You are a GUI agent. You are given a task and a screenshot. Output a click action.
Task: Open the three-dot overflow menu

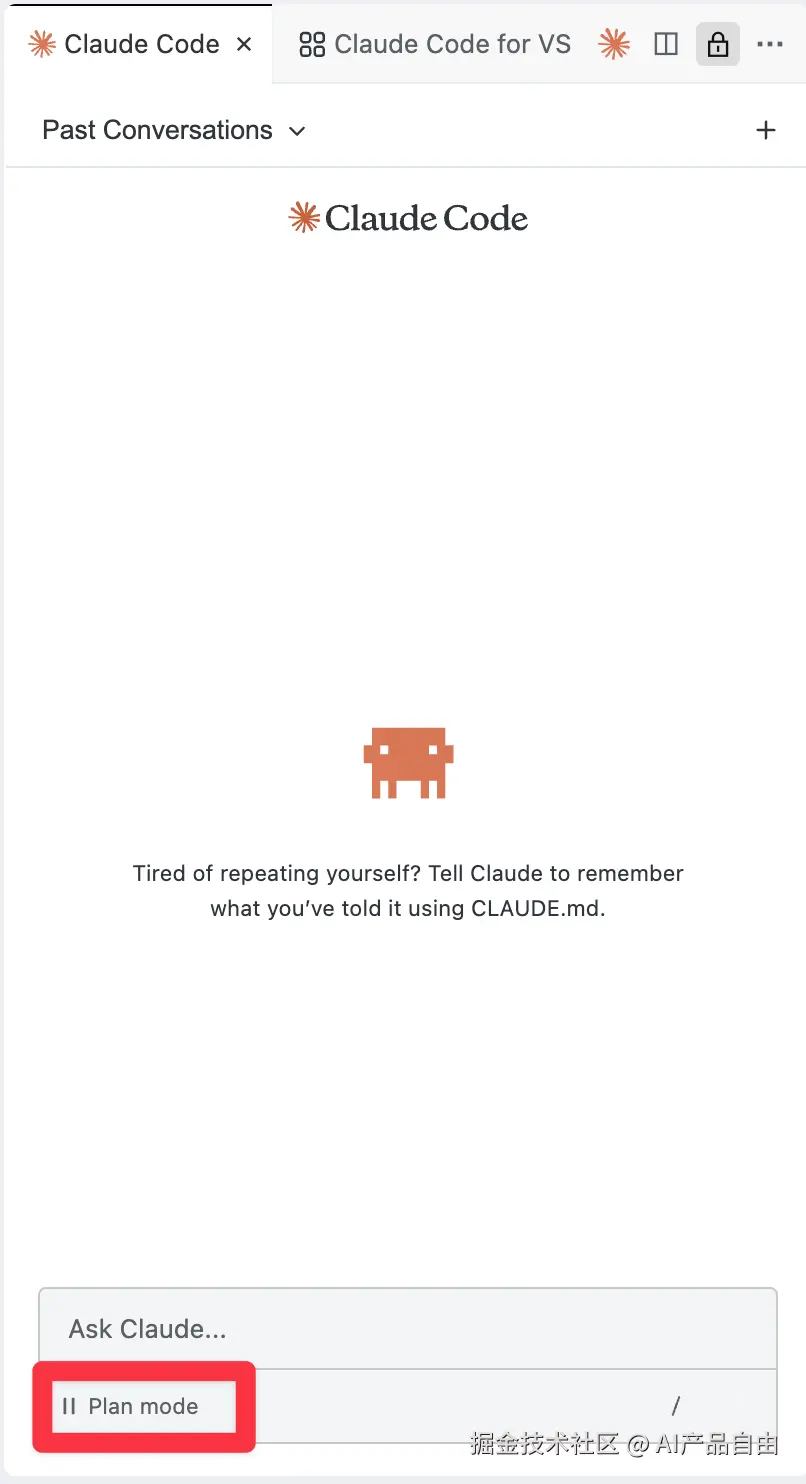[770, 44]
